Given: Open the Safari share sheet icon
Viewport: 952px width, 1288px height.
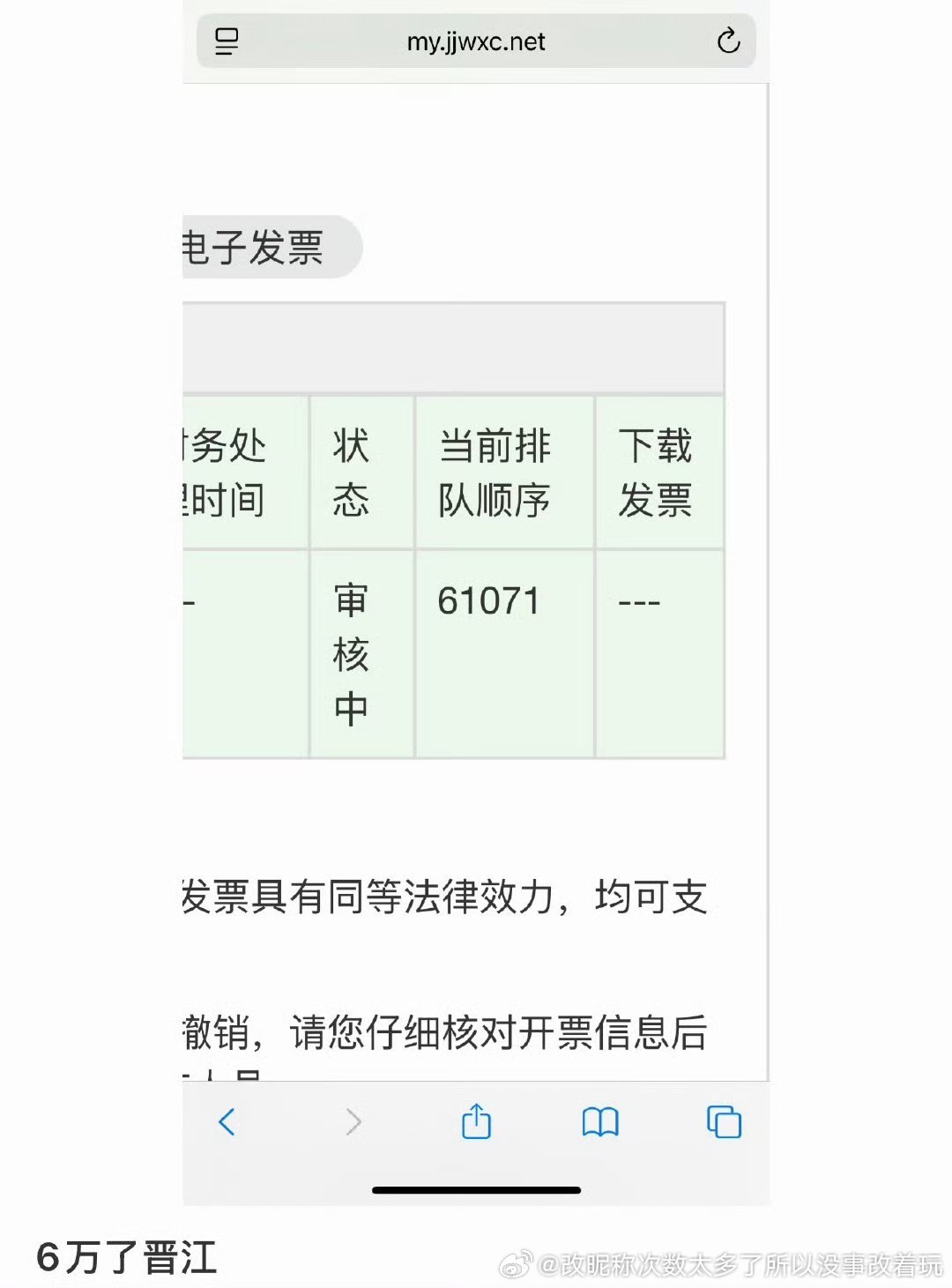Looking at the screenshot, I should pos(475,1123).
